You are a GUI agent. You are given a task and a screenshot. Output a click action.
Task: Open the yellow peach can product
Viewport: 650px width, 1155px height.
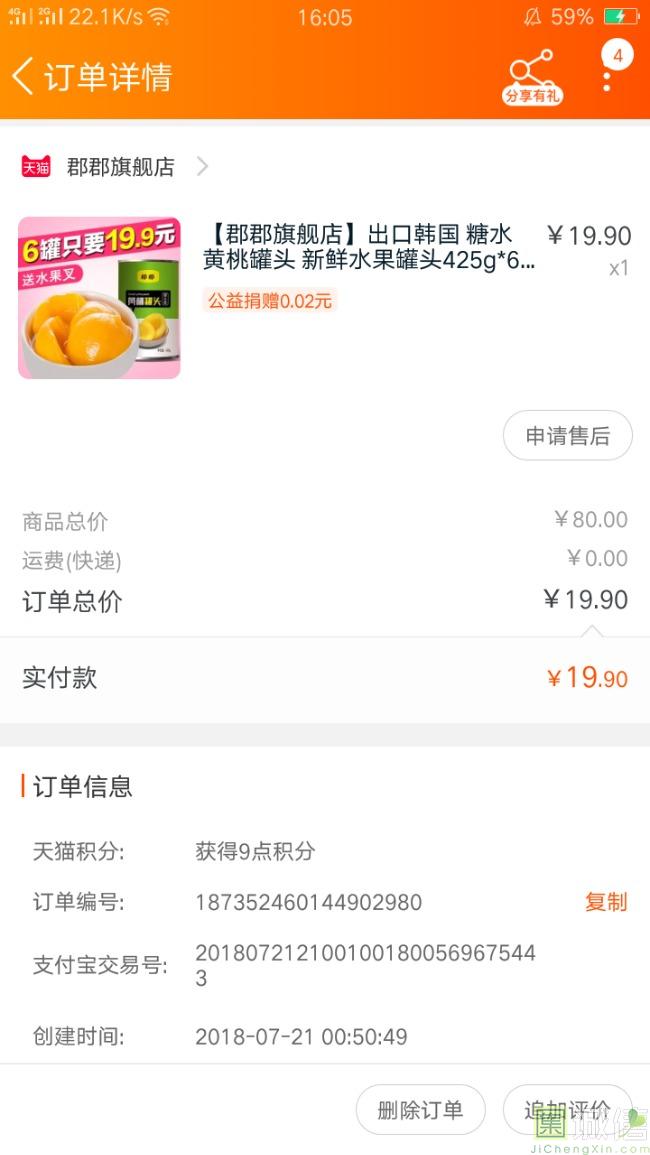[x=325, y=298]
